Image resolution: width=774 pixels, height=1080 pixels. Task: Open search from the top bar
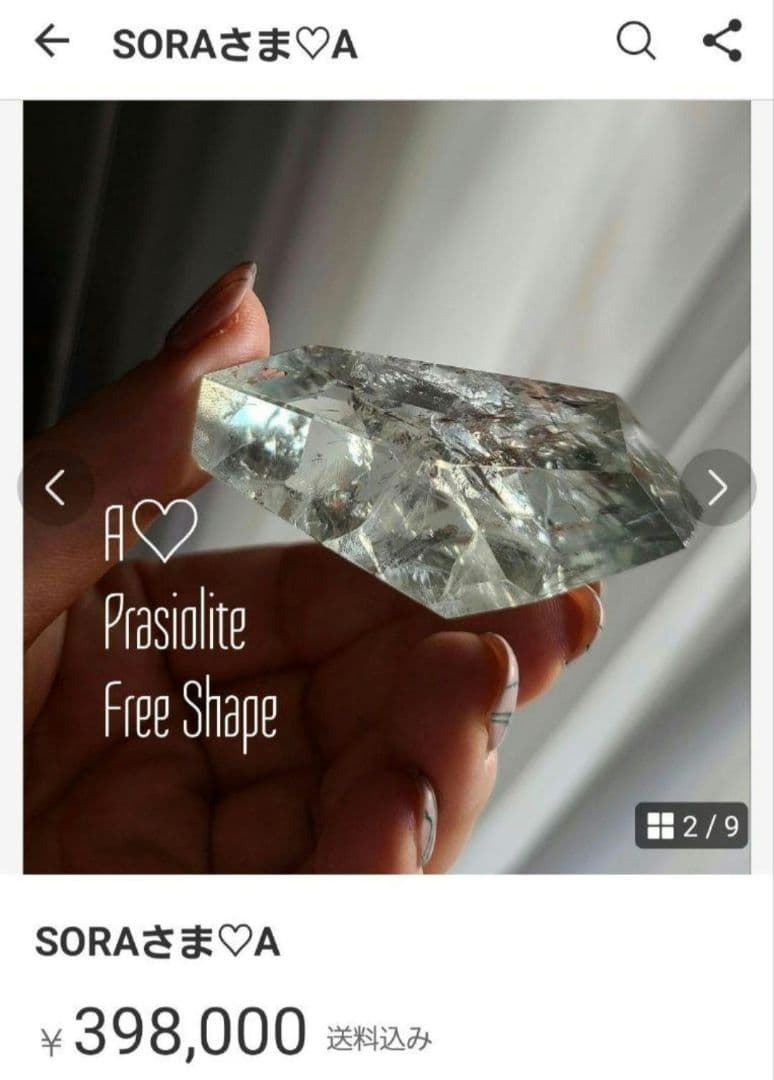[x=635, y=42]
